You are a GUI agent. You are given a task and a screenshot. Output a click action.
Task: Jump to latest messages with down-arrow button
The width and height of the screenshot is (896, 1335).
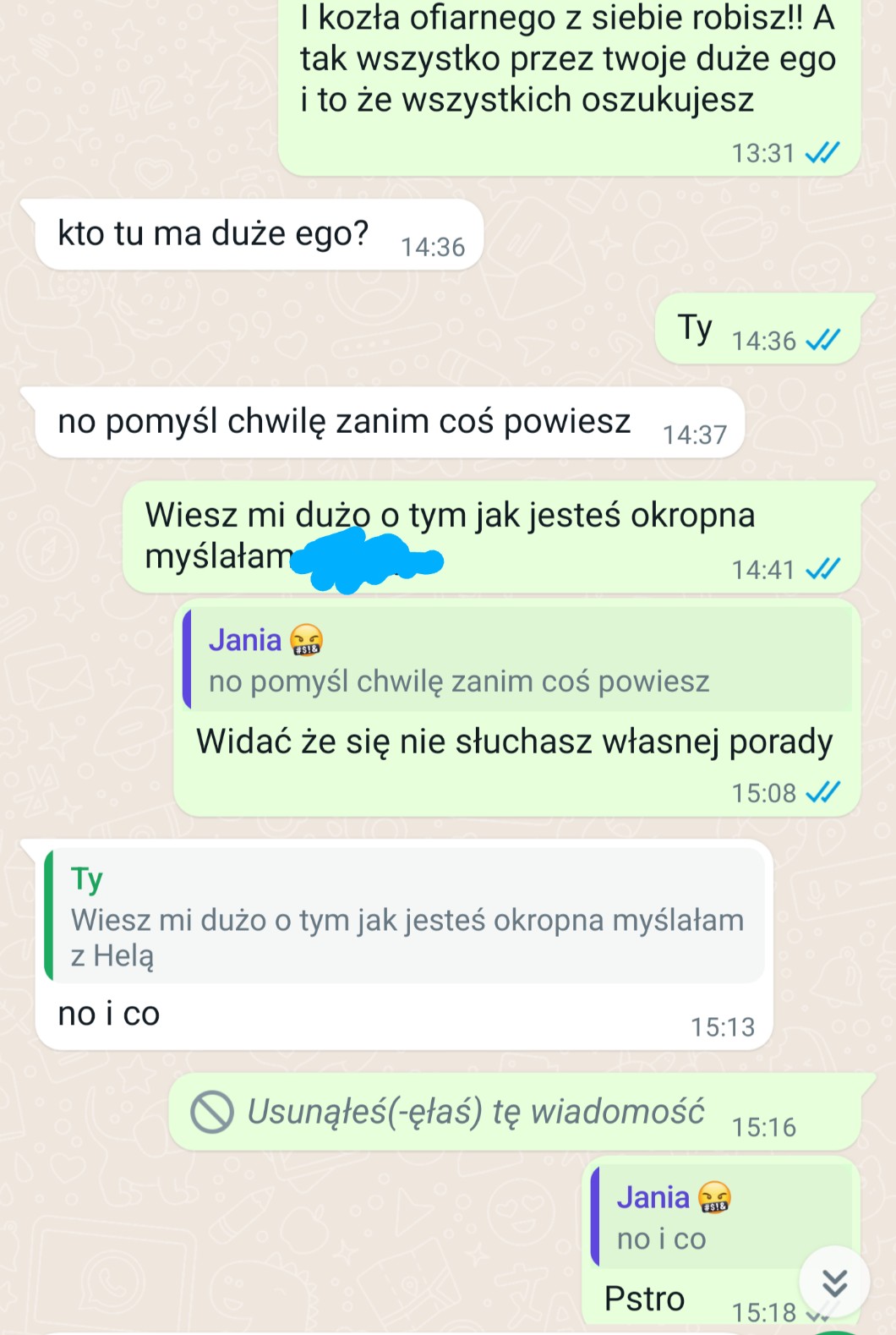point(834,1283)
